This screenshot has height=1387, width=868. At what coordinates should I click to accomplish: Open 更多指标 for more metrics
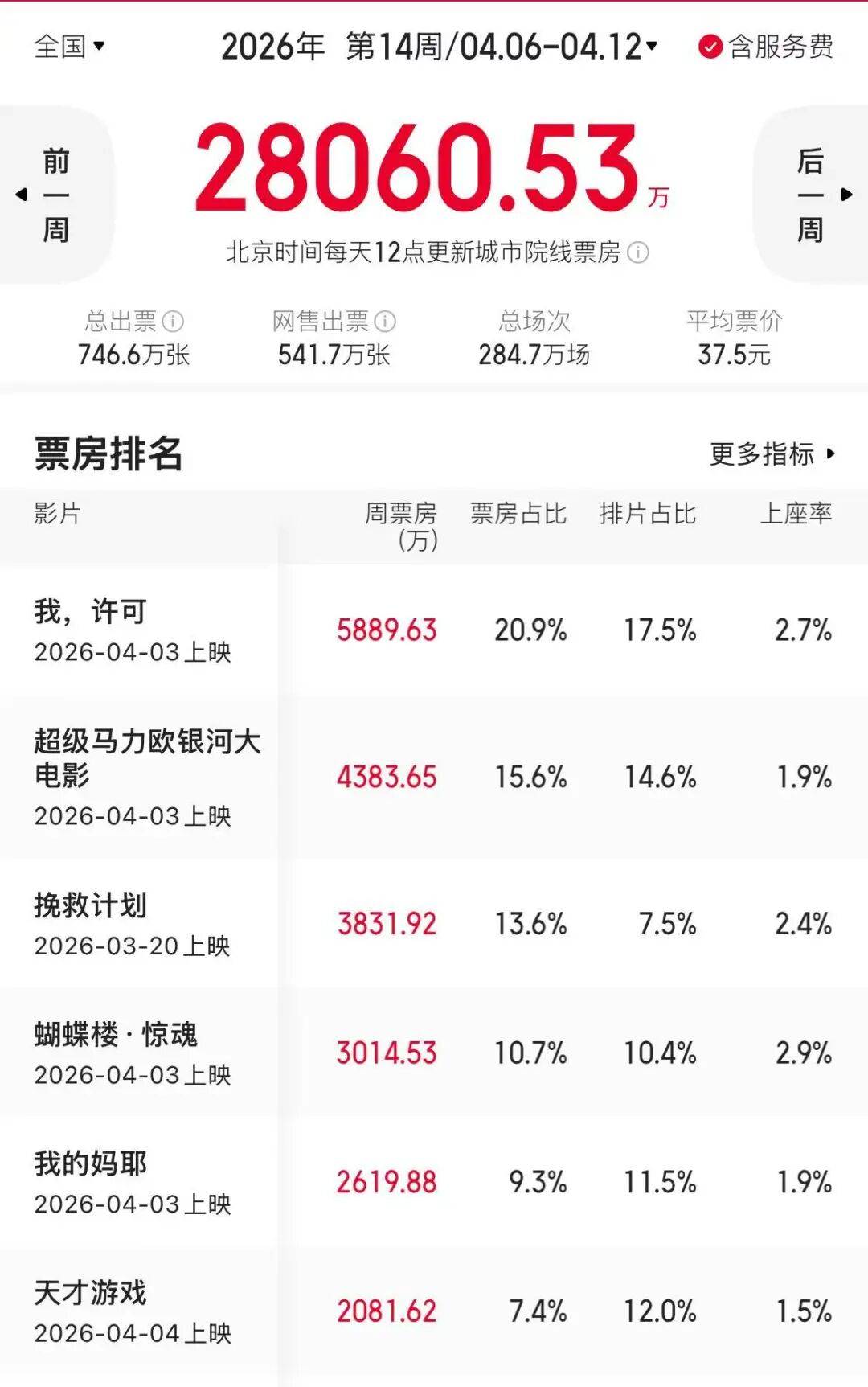tap(772, 454)
